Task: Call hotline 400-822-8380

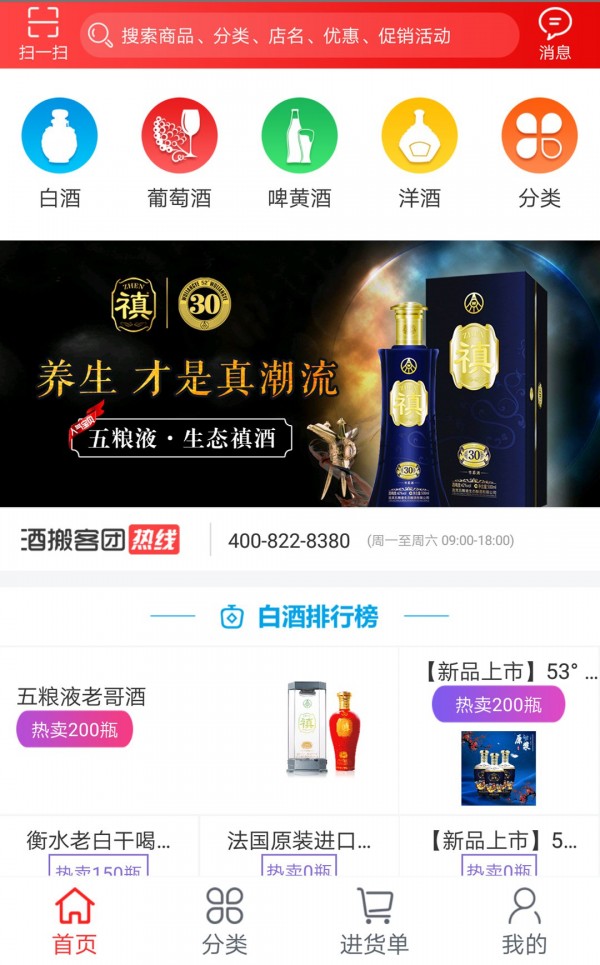Action: pyautogui.click(x=289, y=541)
